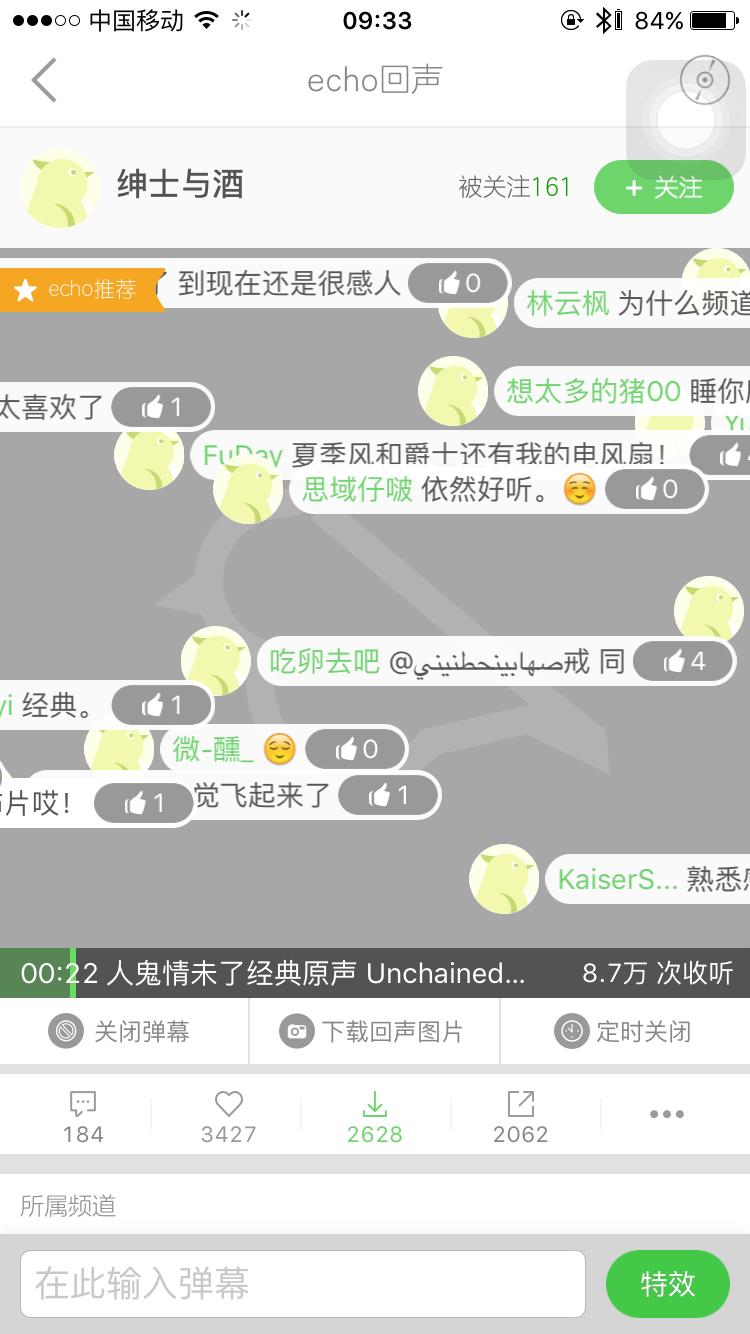Download this track (2628)

(x=375, y=1116)
